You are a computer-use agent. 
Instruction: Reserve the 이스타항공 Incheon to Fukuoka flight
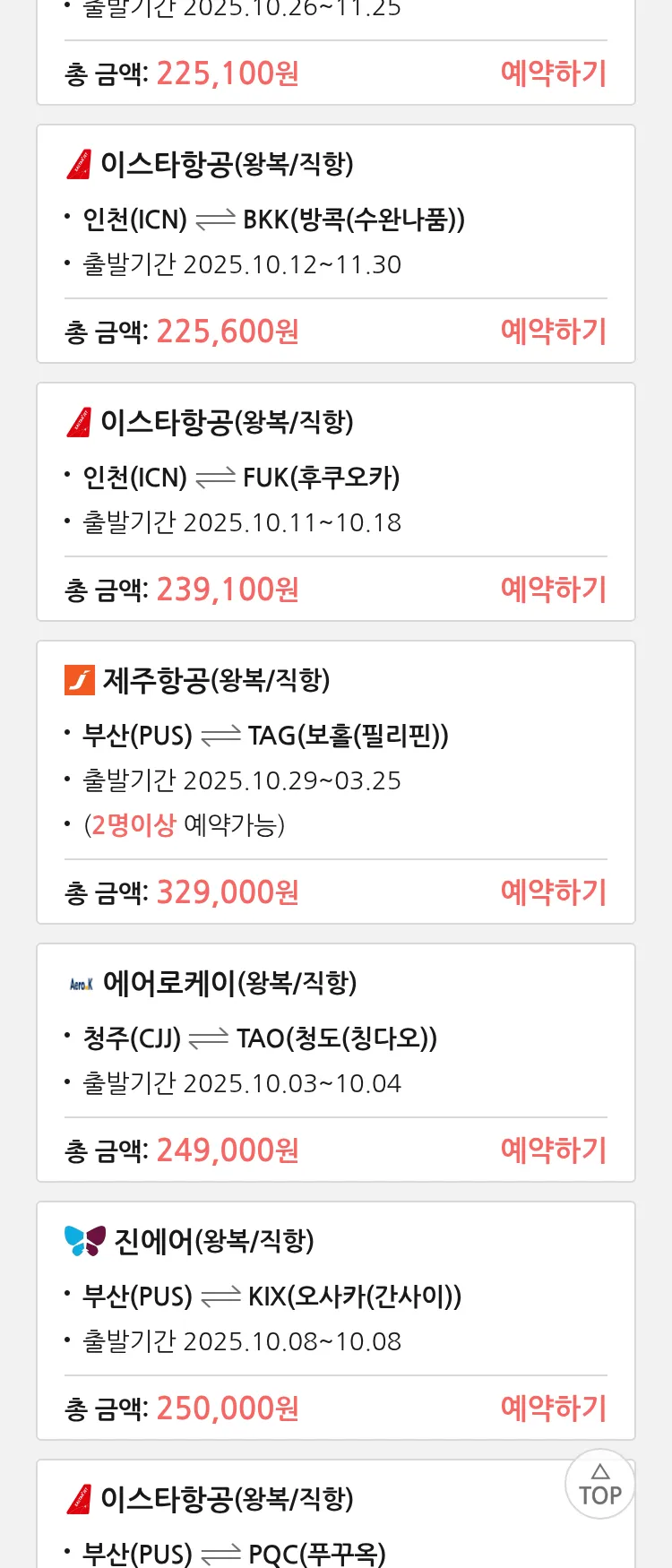click(553, 590)
